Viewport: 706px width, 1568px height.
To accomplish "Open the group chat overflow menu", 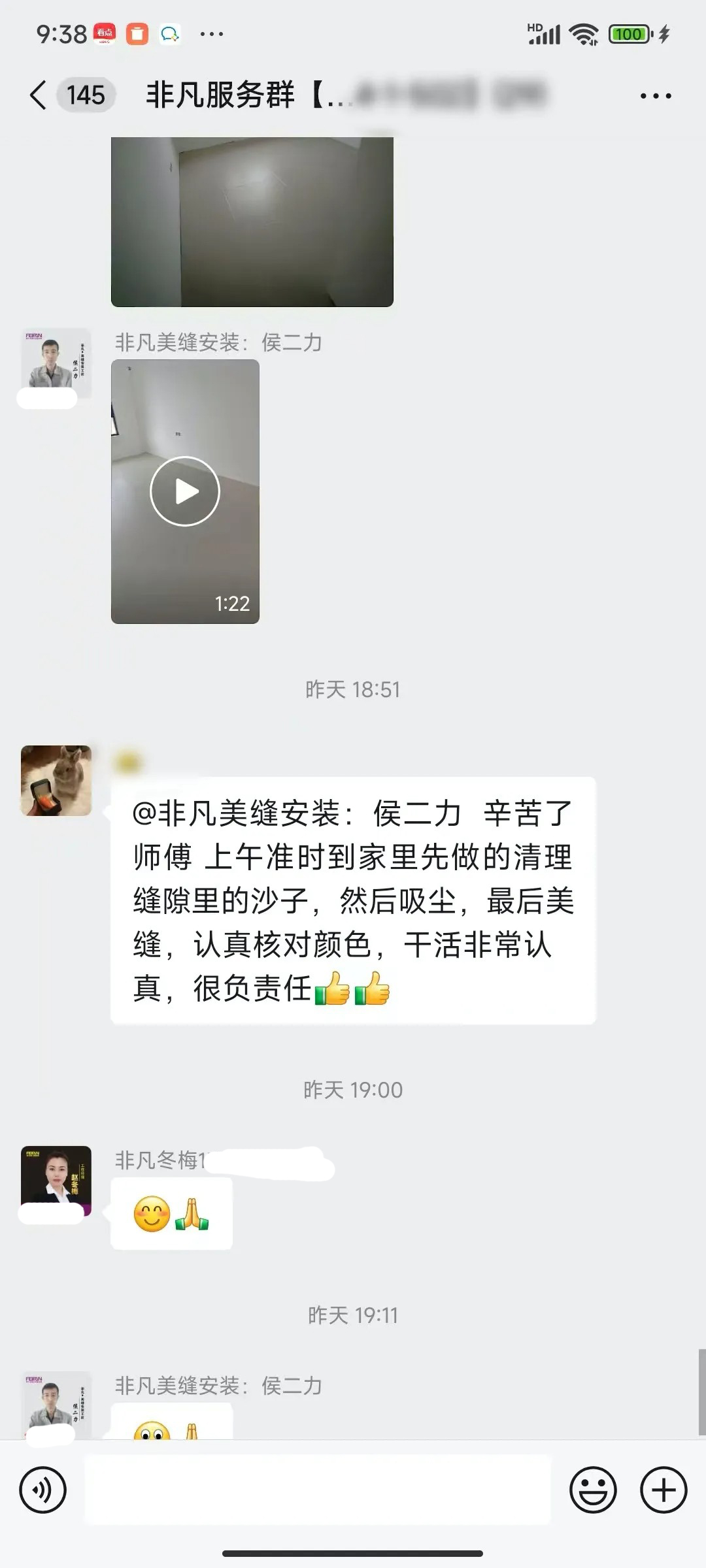I will tap(655, 96).
